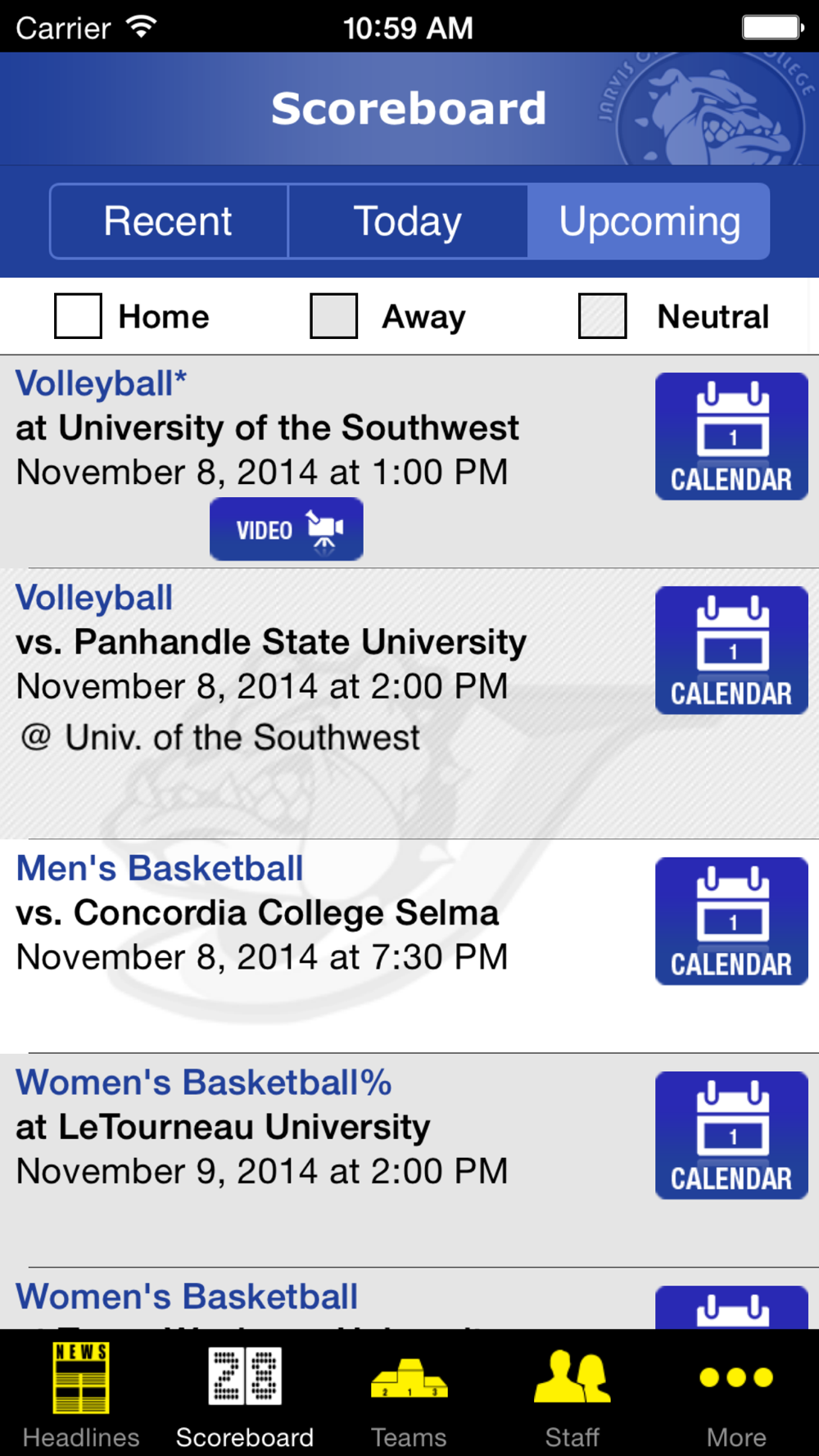The width and height of the screenshot is (819, 1456).
Task: Show the Upcoming games segment
Action: coord(649,221)
